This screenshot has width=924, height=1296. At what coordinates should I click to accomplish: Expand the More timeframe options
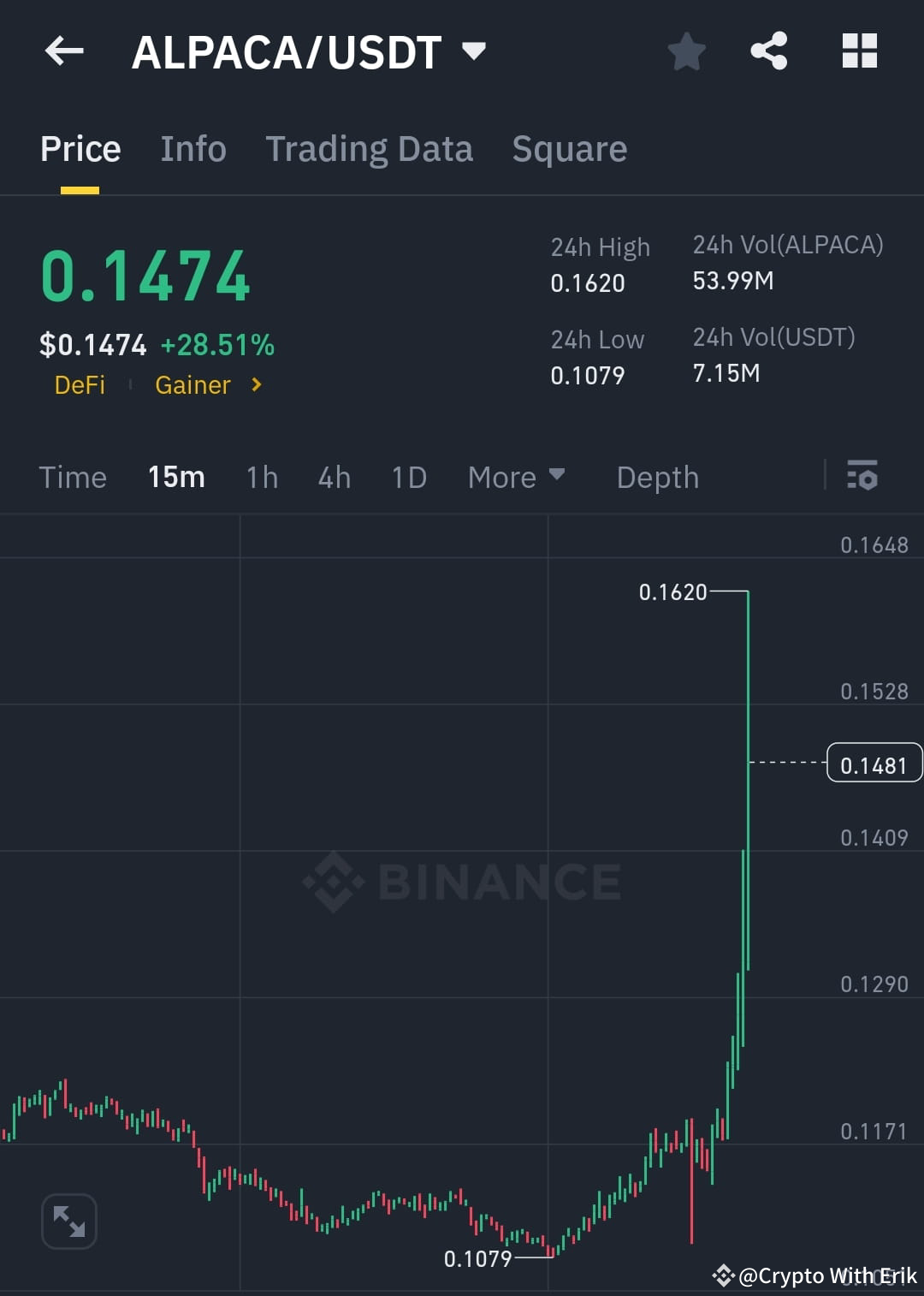click(x=516, y=477)
